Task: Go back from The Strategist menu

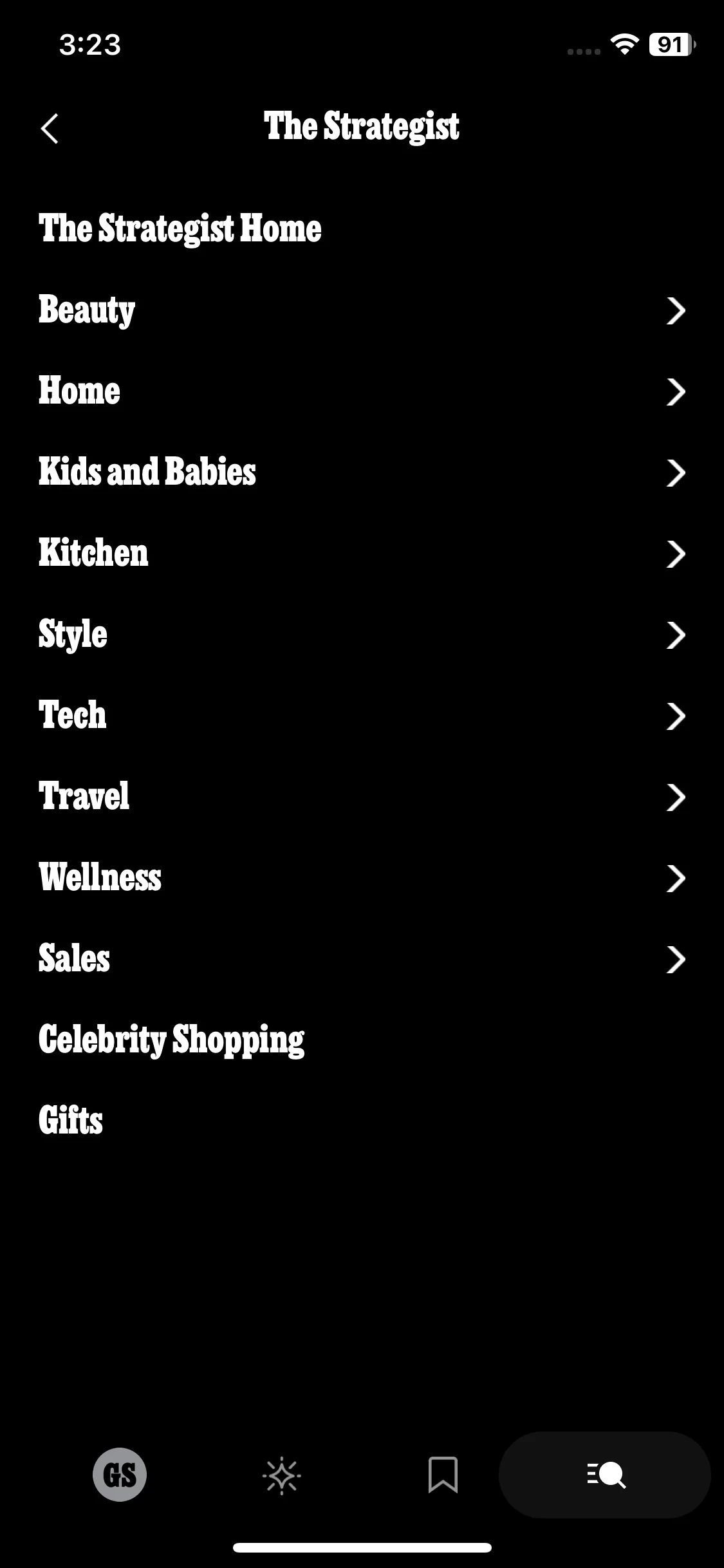Action: pyautogui.click(x=50, y=129)
